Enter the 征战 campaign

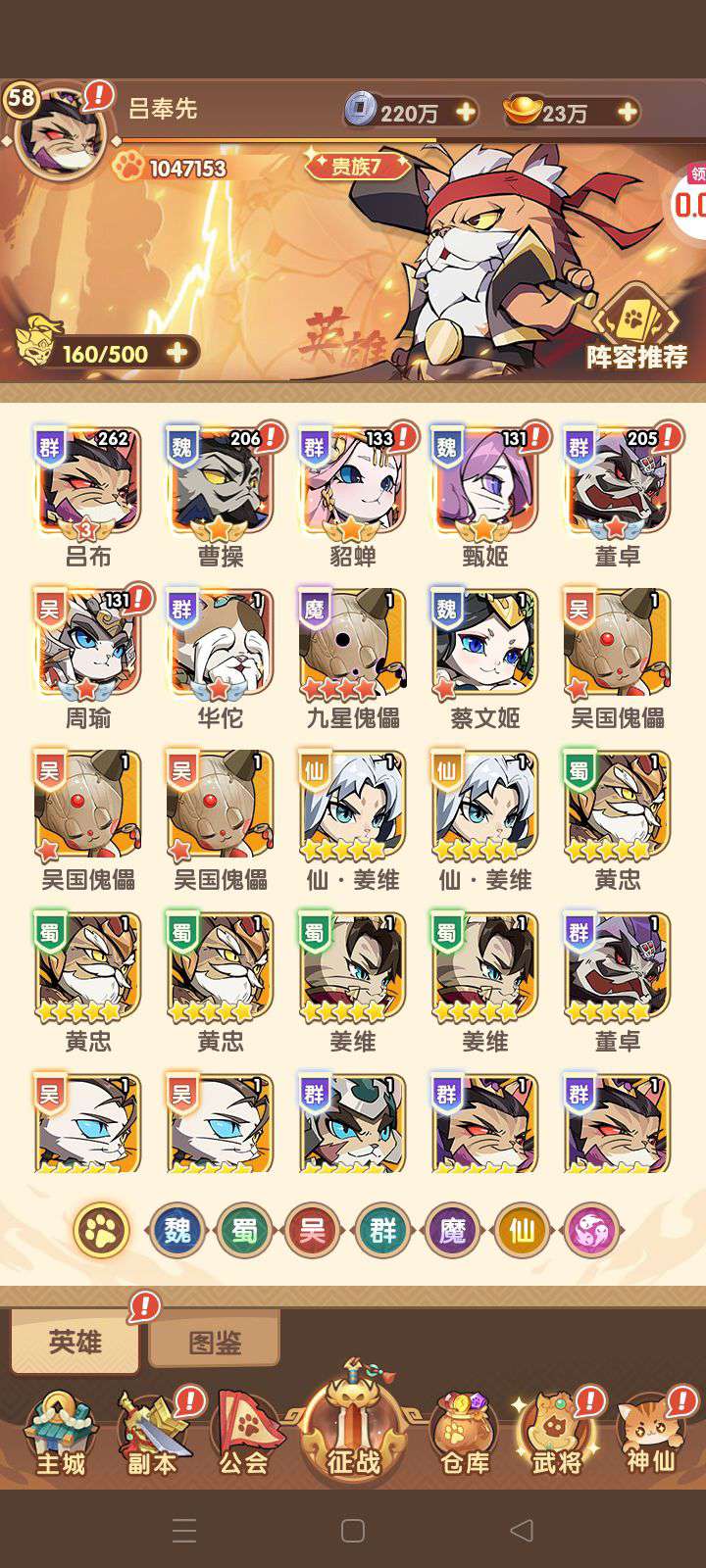point(353,1431)
